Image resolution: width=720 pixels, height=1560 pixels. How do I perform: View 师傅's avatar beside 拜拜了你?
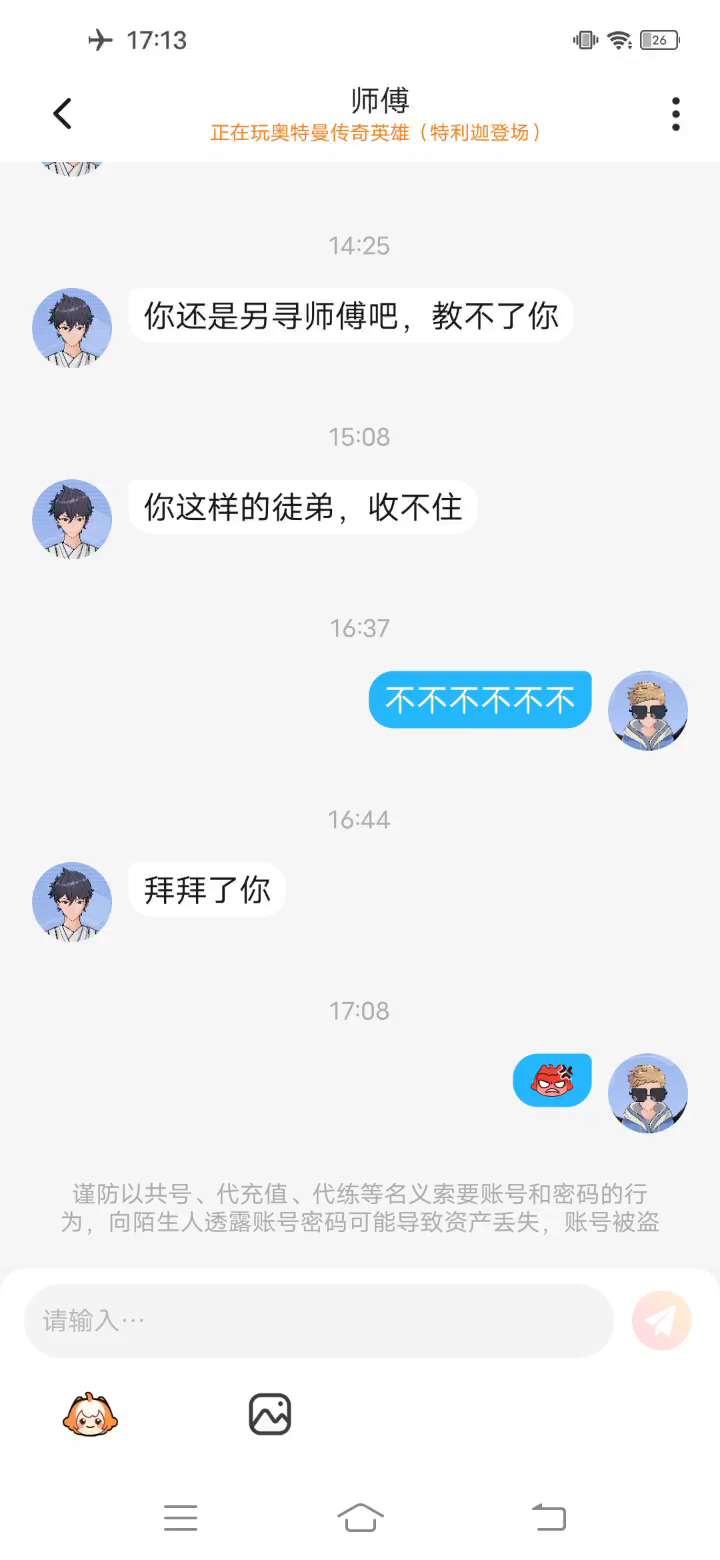tap(72, 901)
